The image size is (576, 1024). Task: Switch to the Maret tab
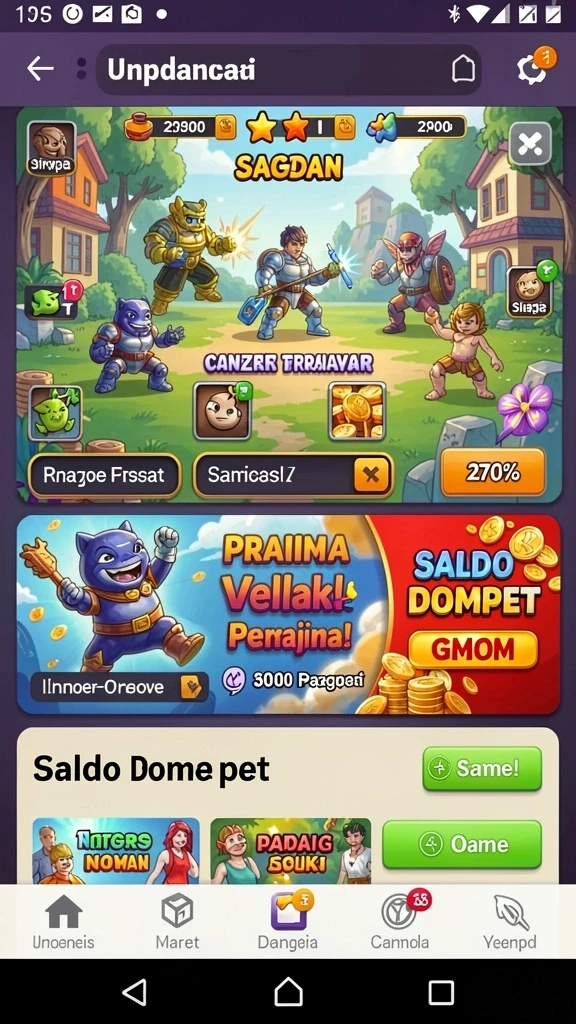[x=177, y=921]
